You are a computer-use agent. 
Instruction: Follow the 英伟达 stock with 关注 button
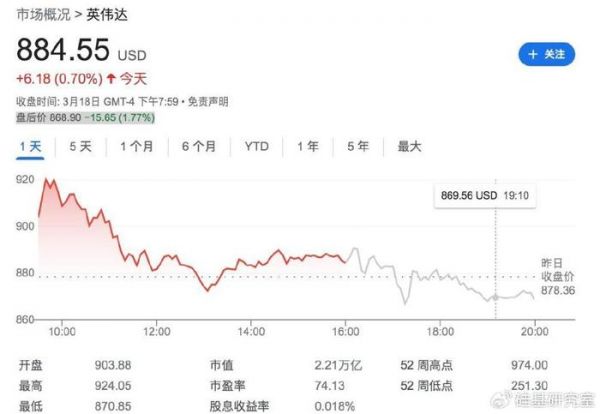point(546,53)
